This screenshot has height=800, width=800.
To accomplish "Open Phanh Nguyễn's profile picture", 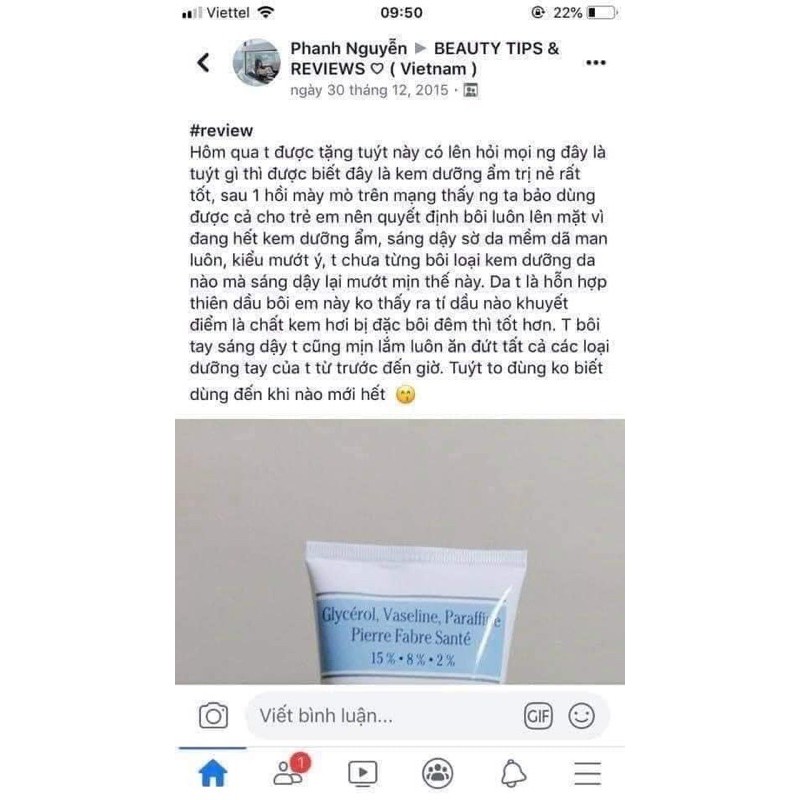I will point(256,62).
